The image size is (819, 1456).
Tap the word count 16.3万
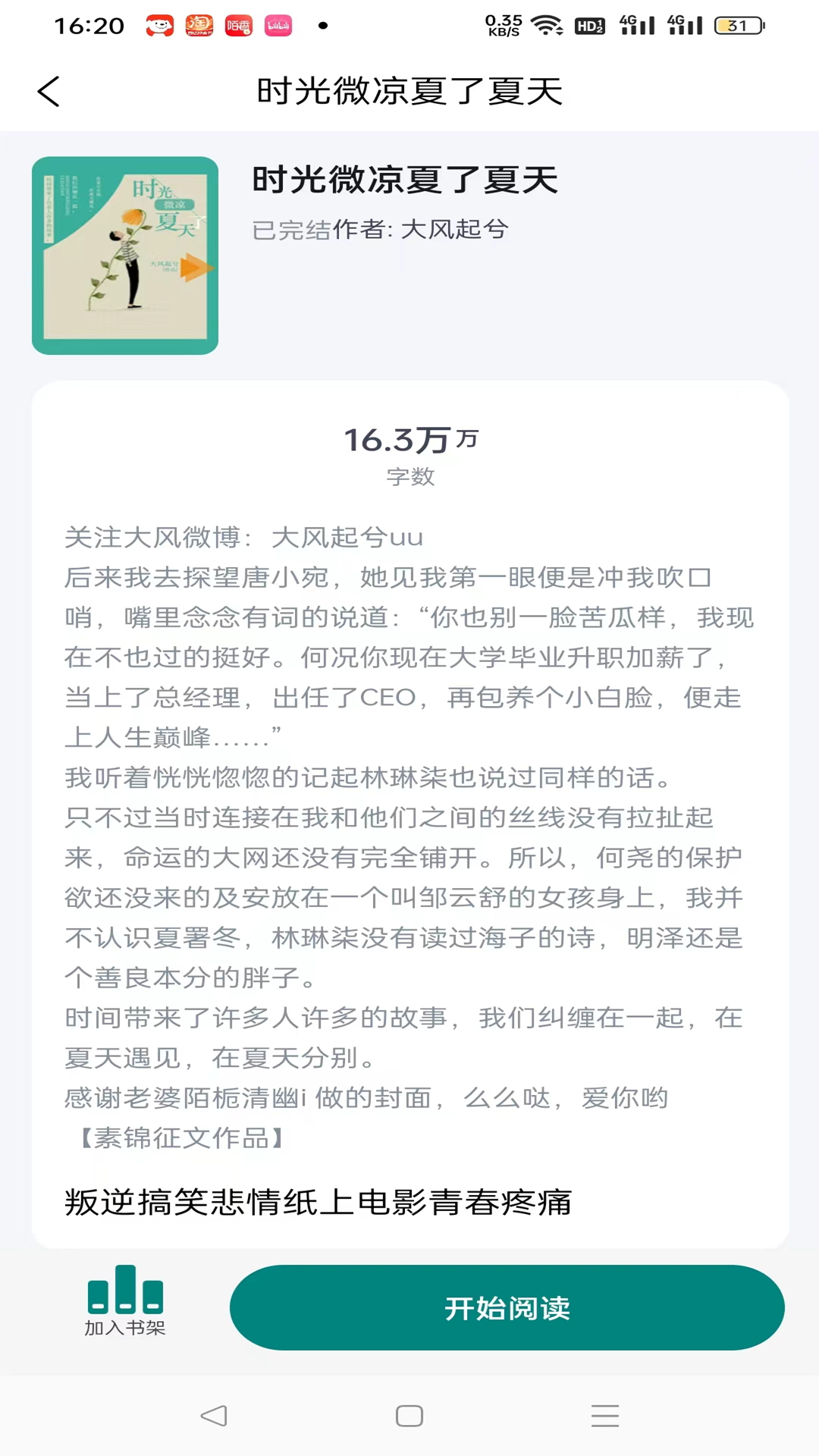point(409,438)
